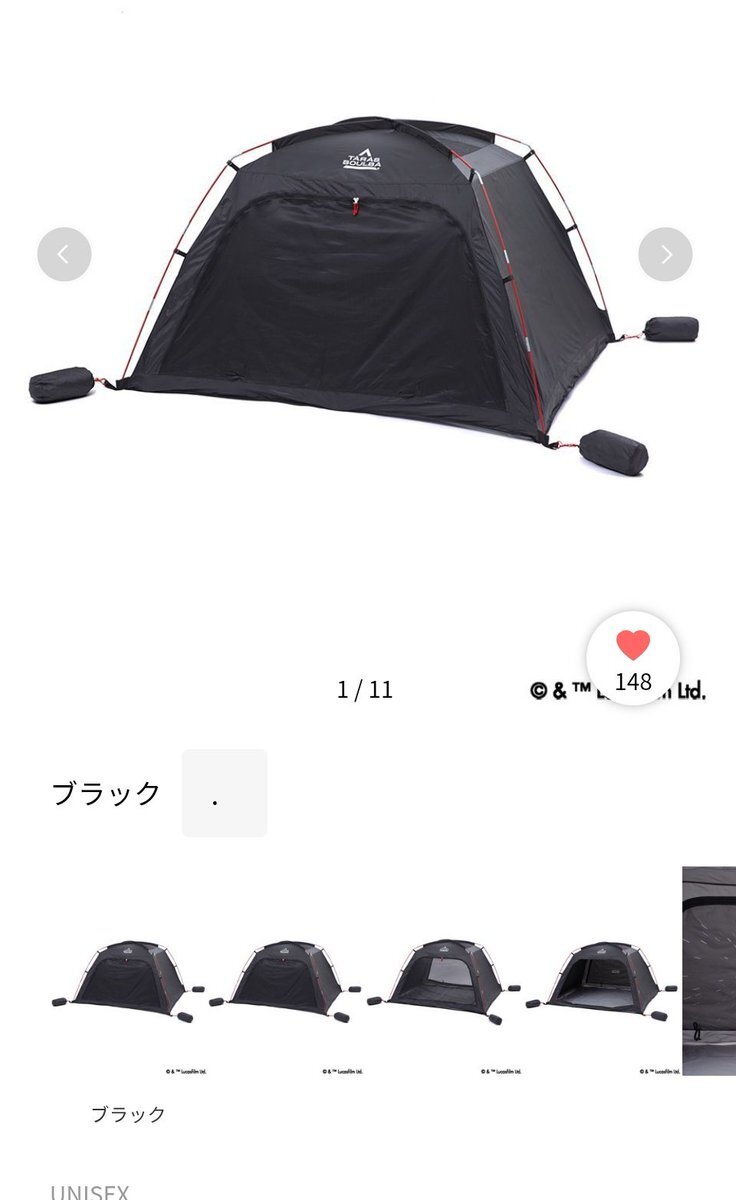Go to the previous product image
Viewport: 736px width, 1200px height.
pos(64,254)
